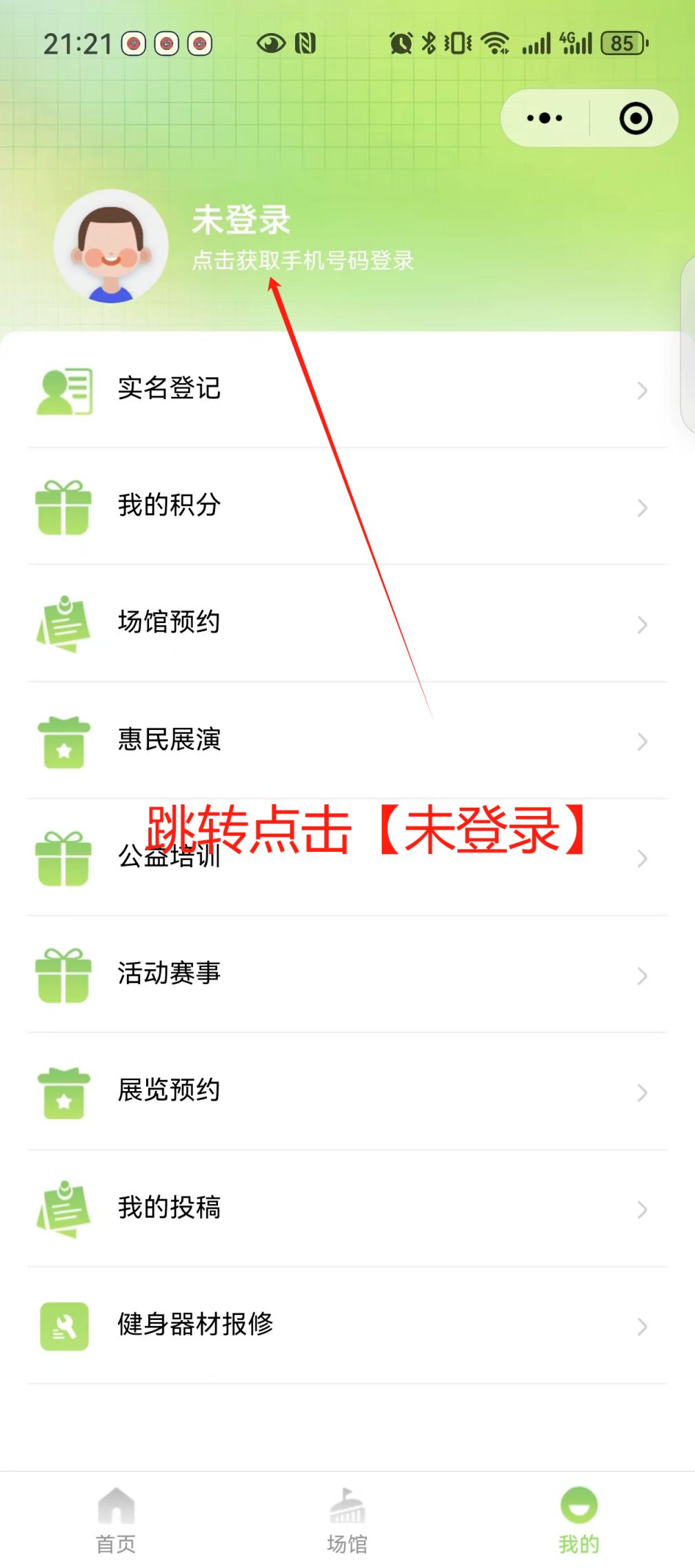Open 实名登记 row
Viewport: 695px width, 1568px height.
click(x=347, y=389)
